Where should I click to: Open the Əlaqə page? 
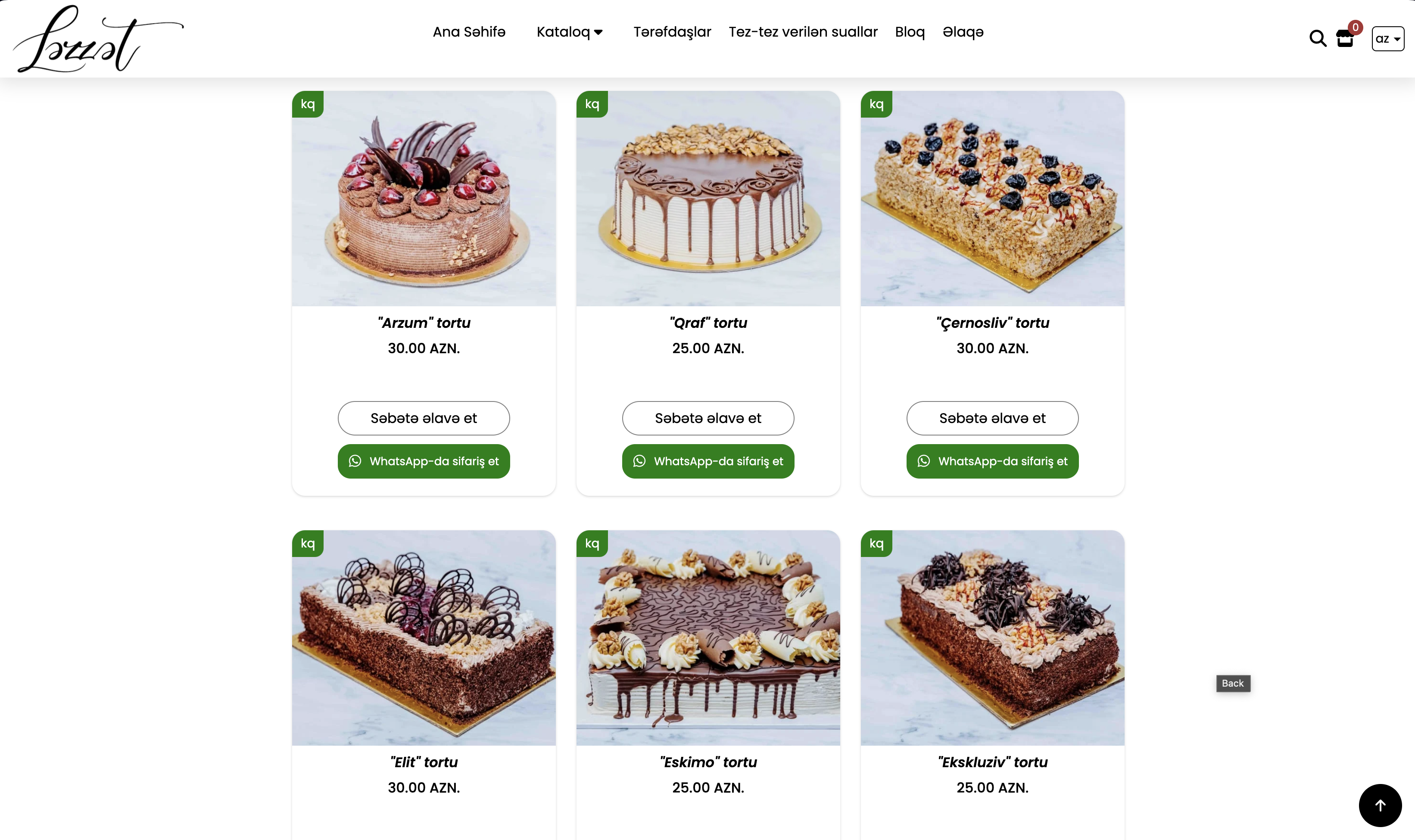pyautogui.click(x=963, y=32)
